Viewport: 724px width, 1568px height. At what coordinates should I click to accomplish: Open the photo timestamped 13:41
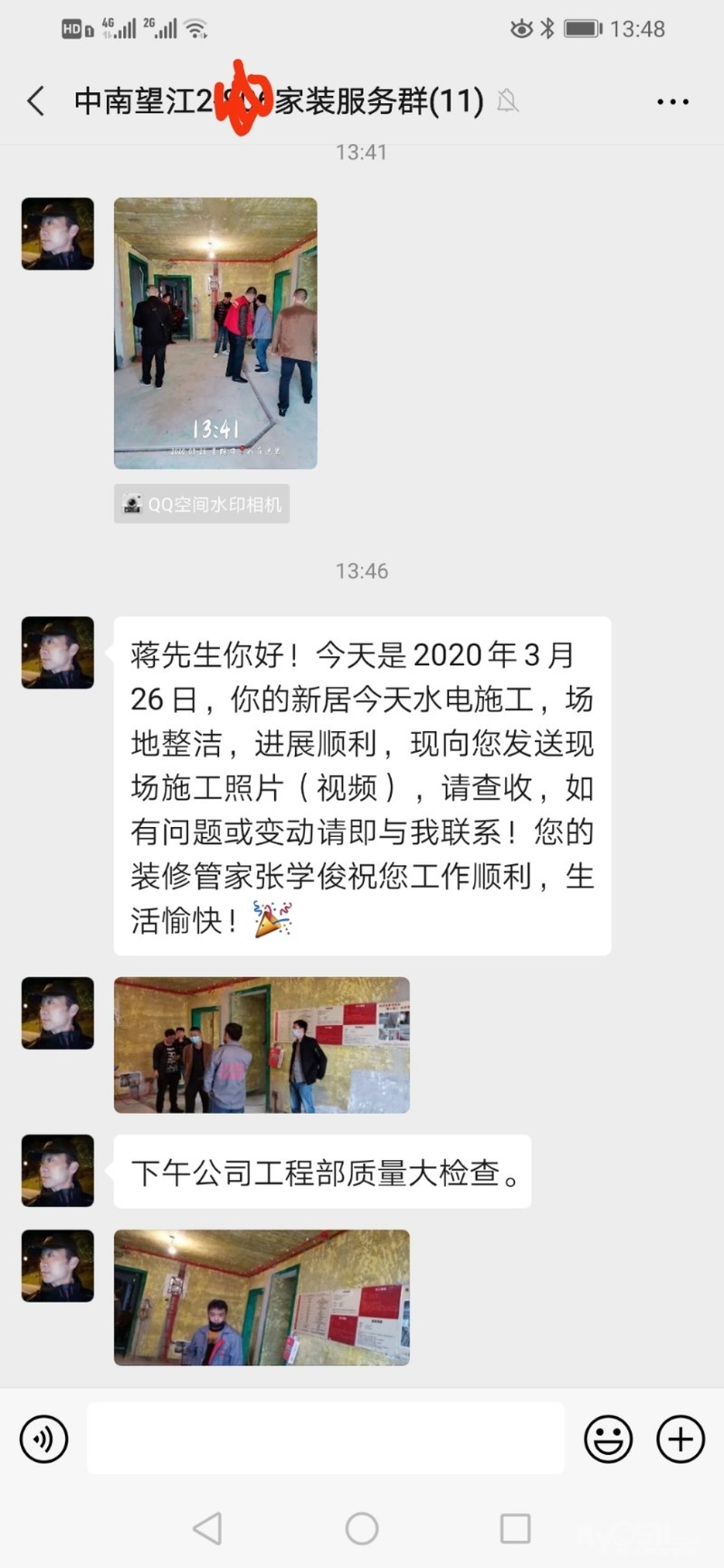coord(215,333)
